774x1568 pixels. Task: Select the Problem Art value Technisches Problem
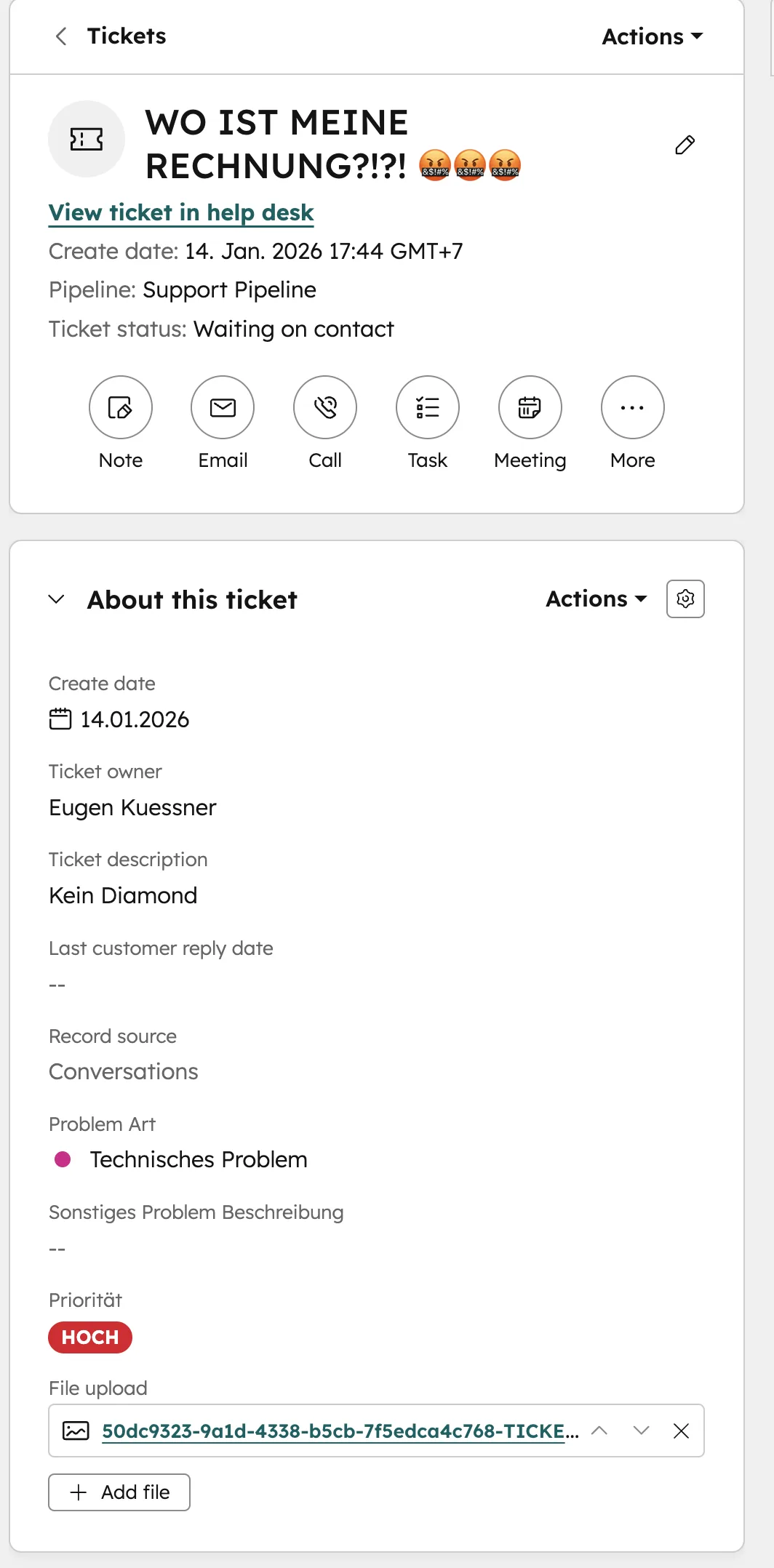(199, 1159)
